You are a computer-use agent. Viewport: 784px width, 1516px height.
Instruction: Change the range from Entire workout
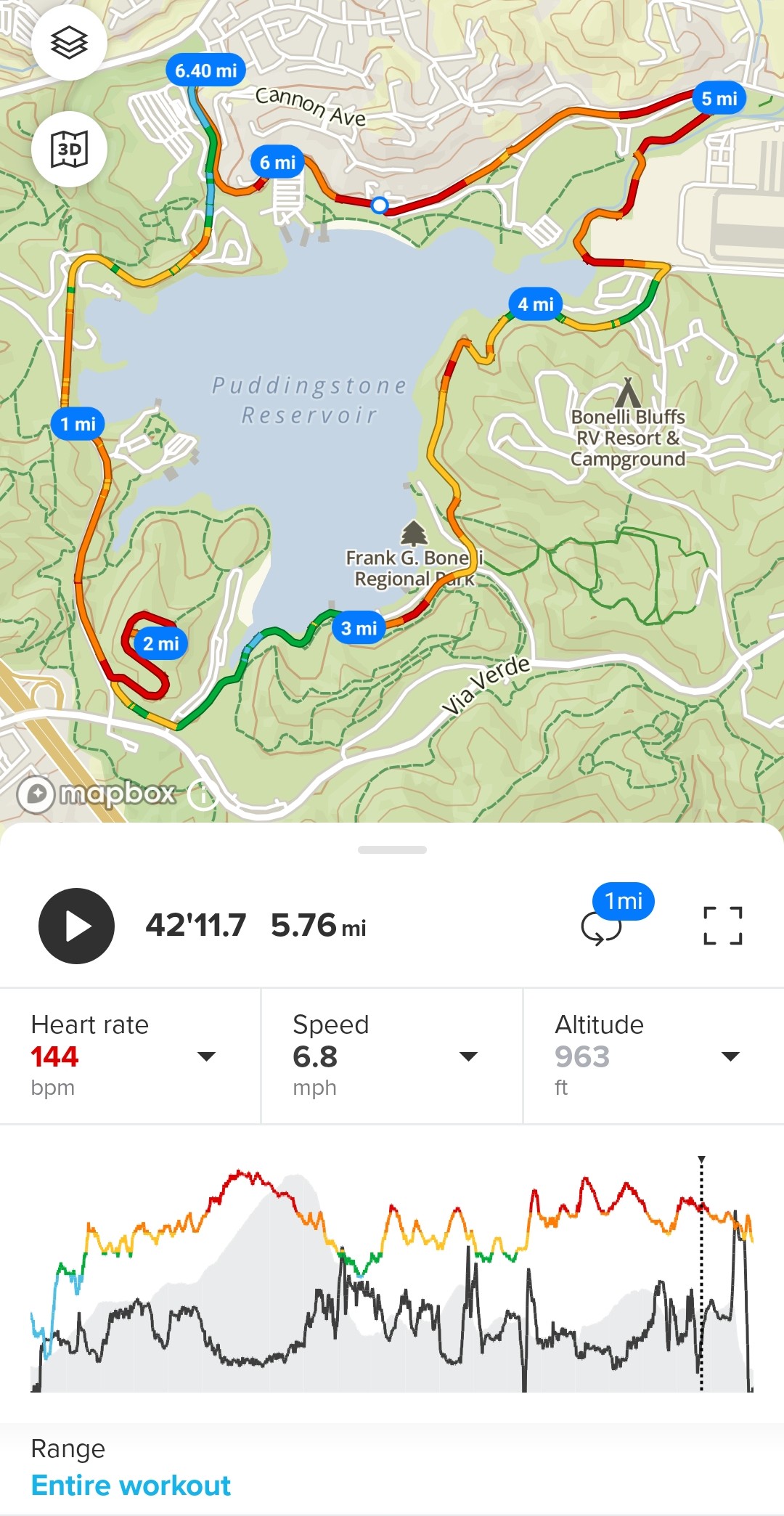coord(129,1486)
